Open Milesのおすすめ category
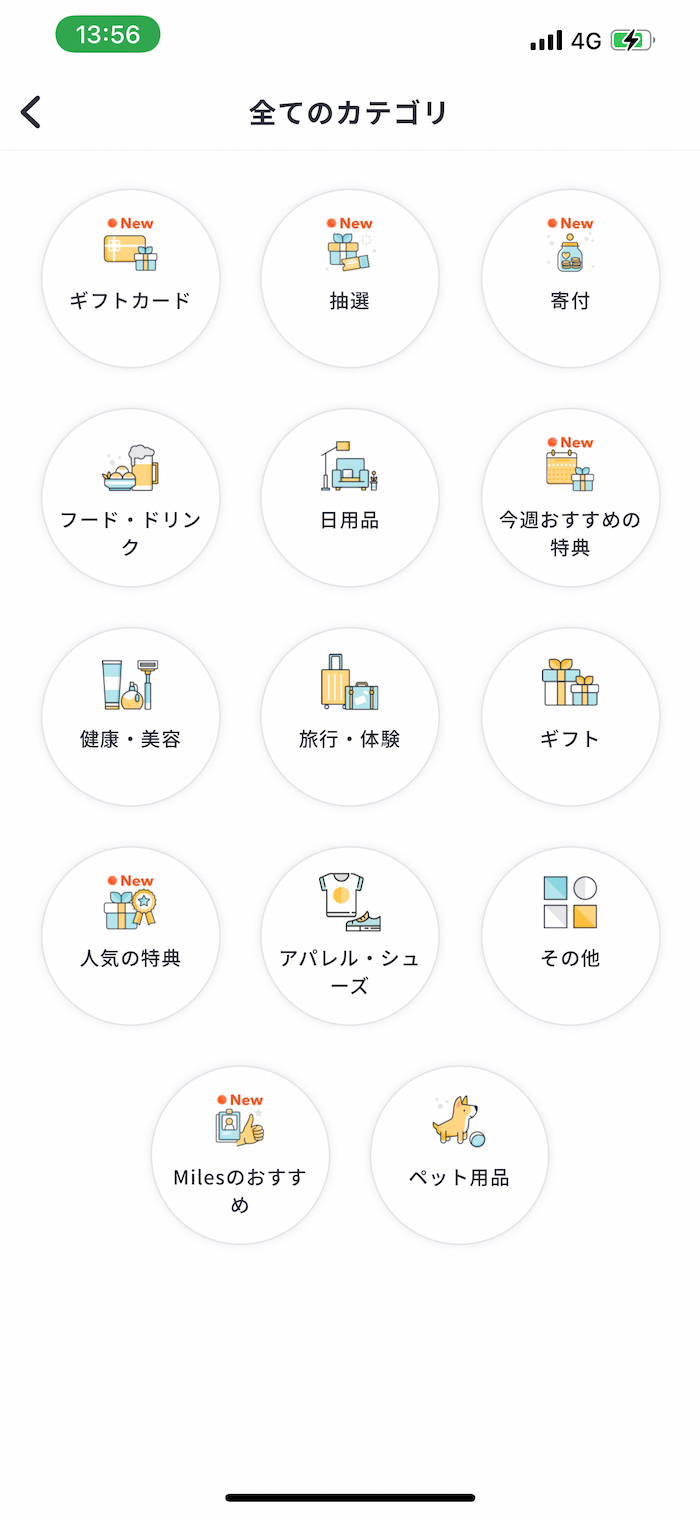This screenshot has height=1515, width=700. click(240, 1154)
